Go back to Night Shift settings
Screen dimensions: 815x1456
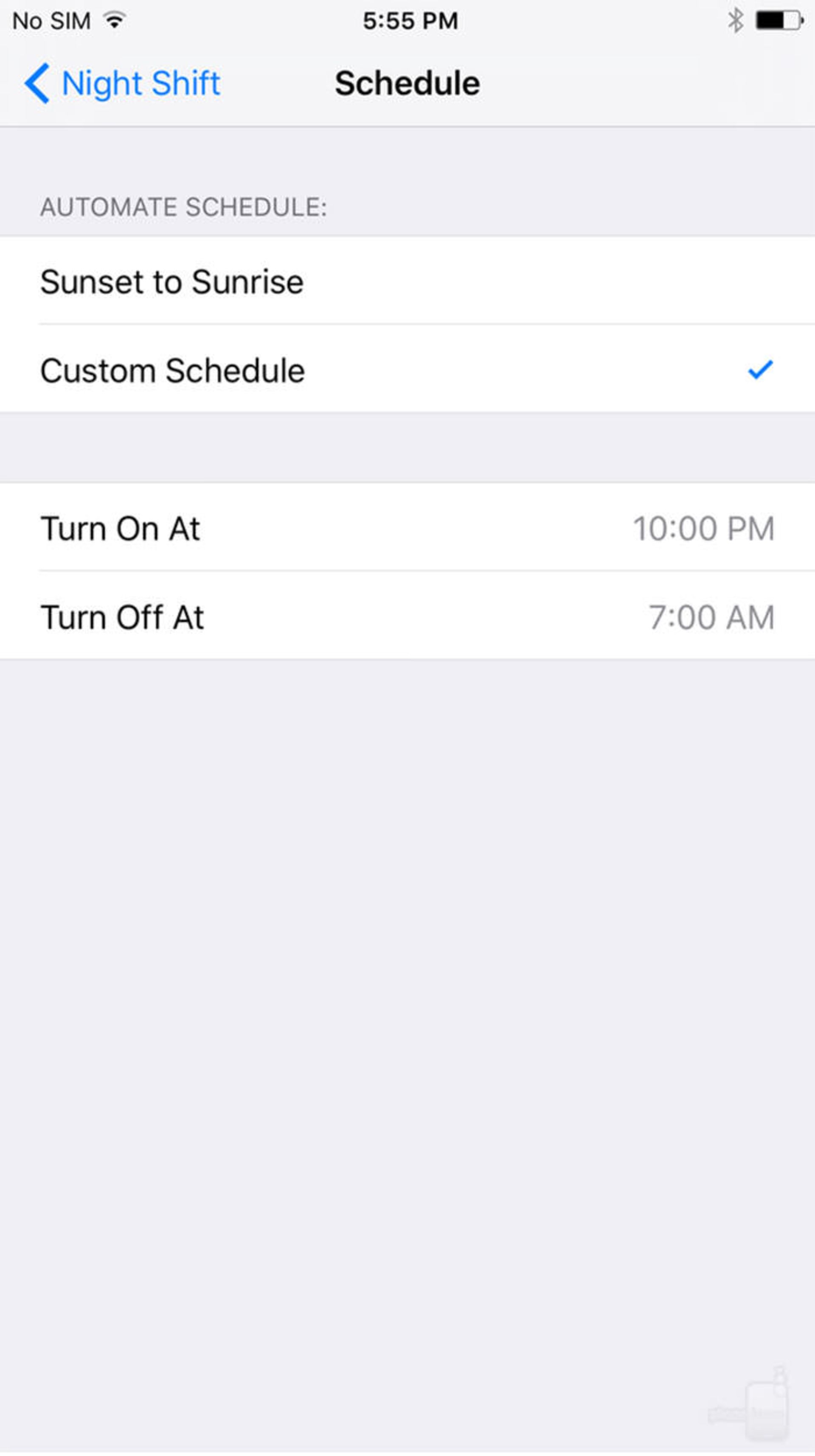(122, 83)
